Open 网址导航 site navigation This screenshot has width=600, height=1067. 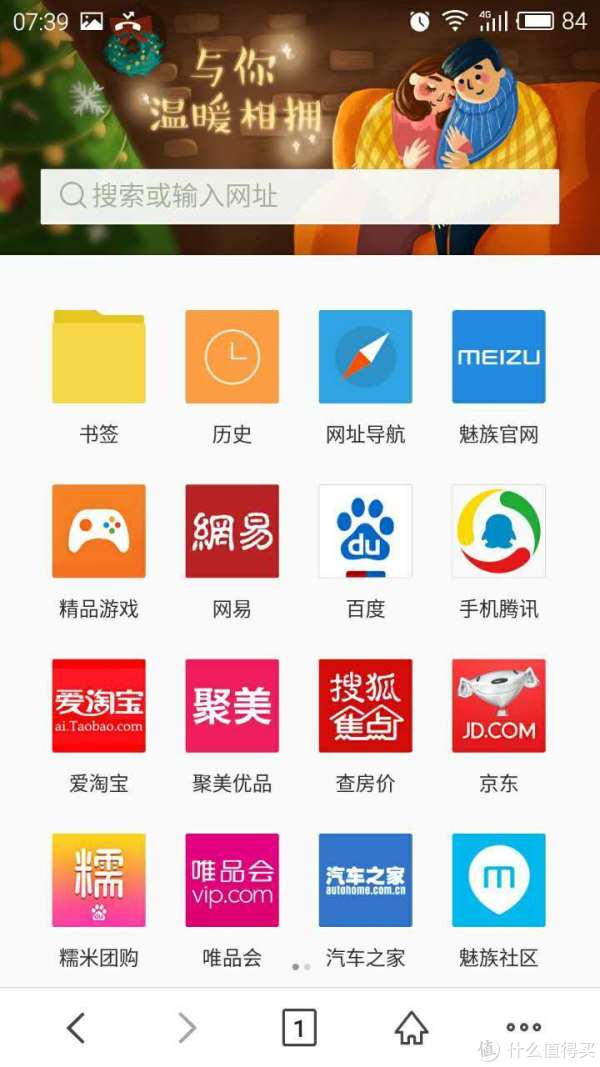click(365, 357)
